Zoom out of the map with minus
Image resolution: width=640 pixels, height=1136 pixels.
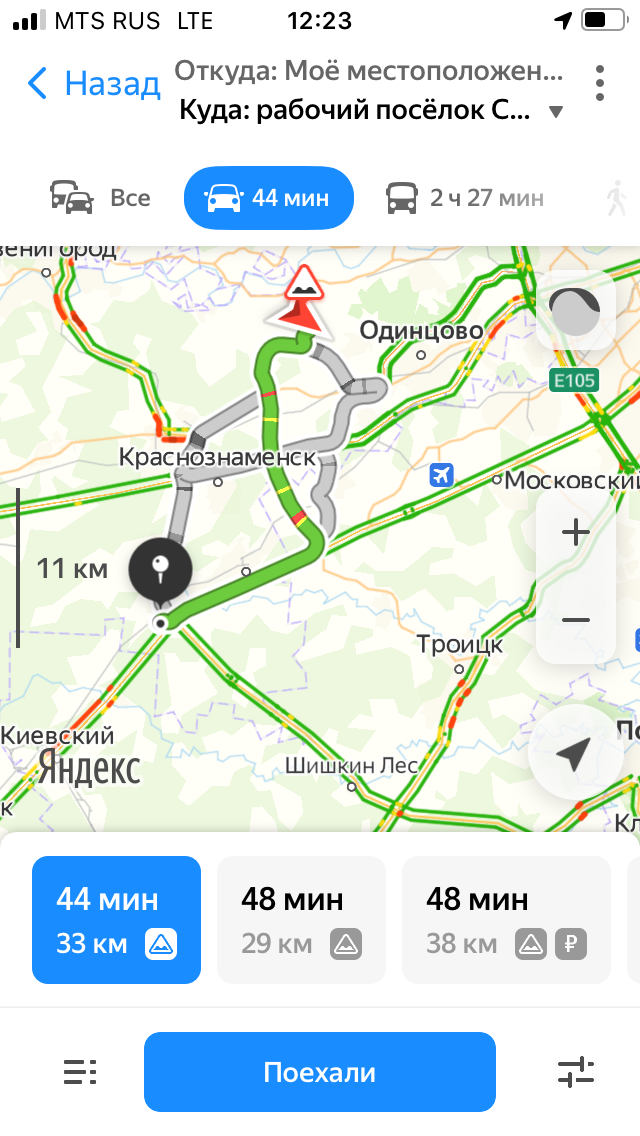point(576,620)
